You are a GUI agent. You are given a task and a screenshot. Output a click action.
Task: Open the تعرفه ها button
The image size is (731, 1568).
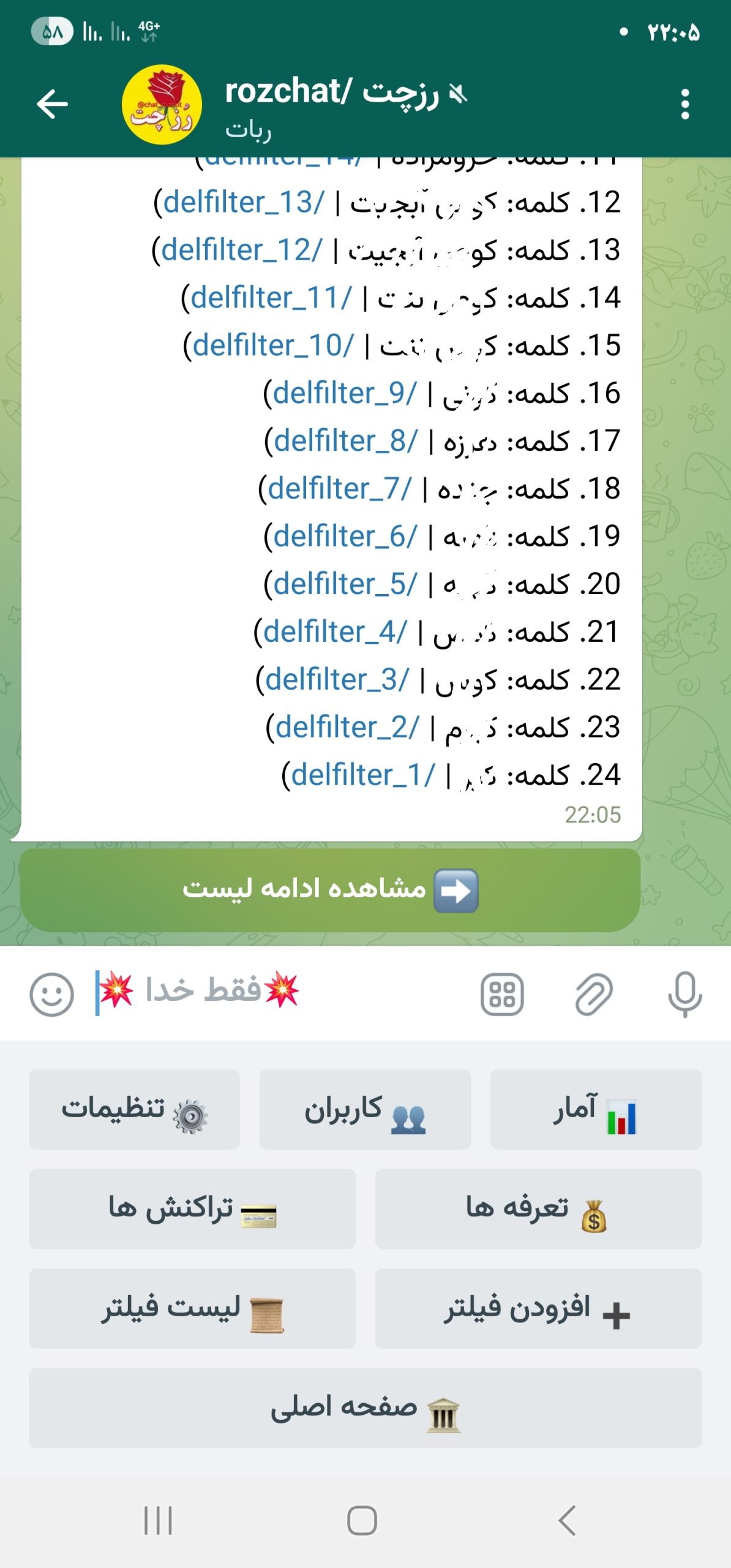point(538,1208)
